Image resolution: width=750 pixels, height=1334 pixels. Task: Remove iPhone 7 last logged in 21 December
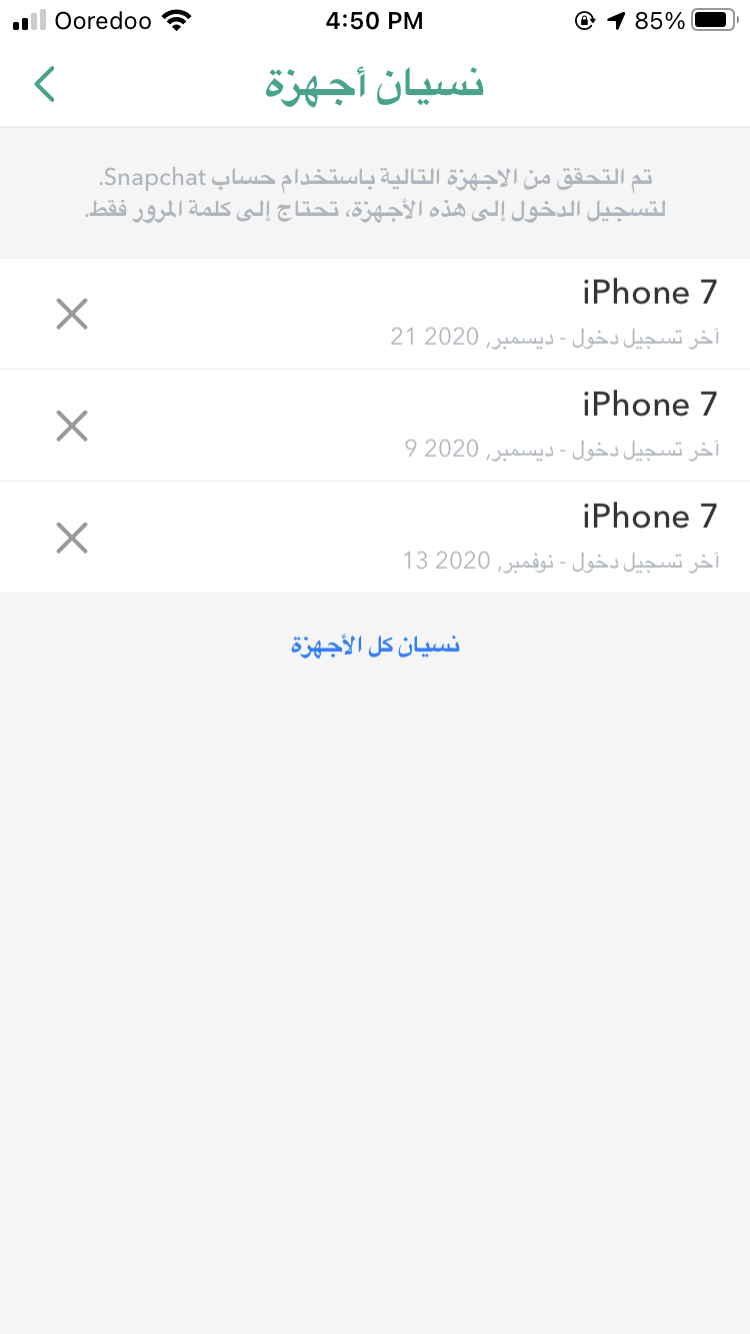(72, 315)
